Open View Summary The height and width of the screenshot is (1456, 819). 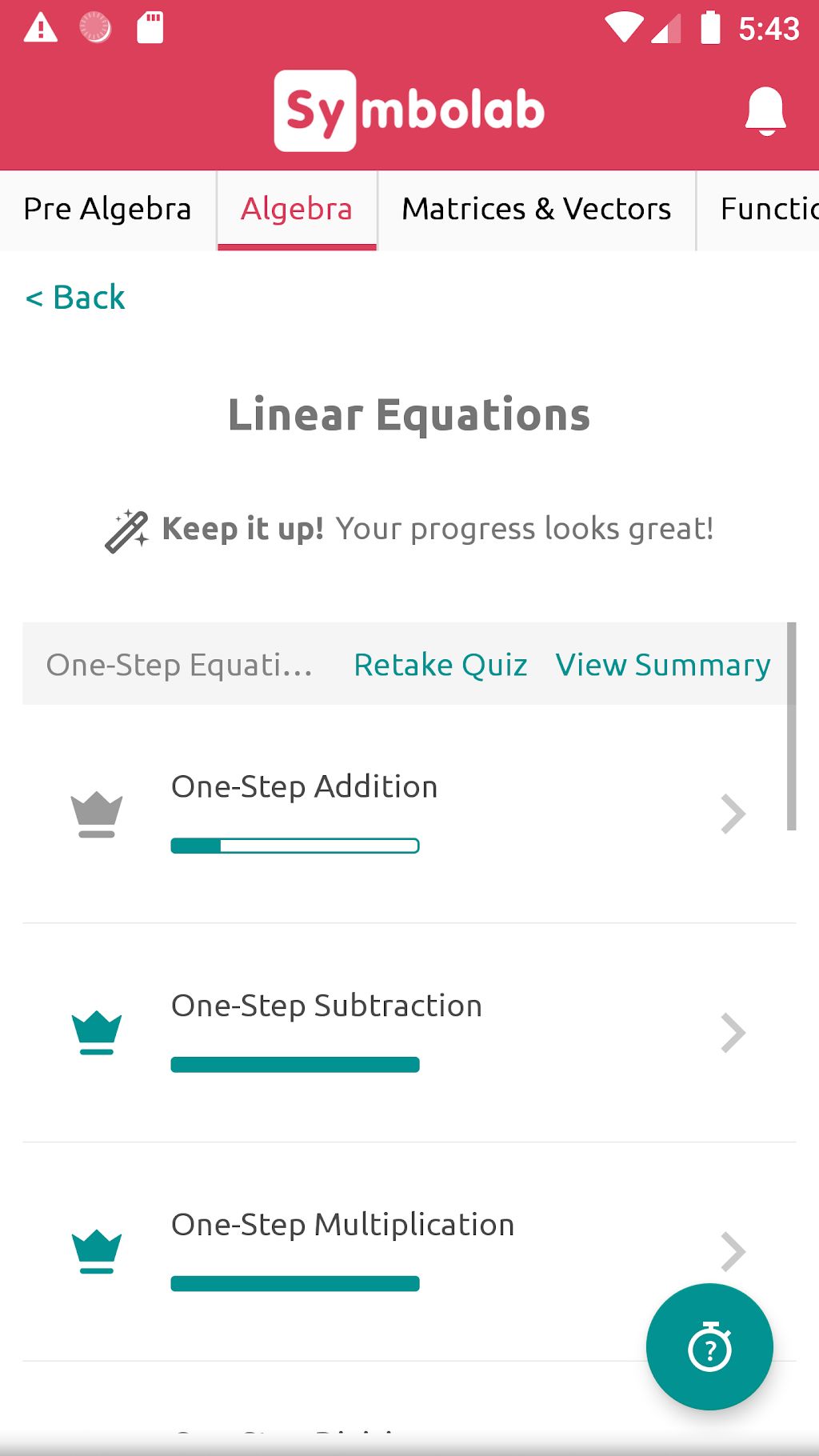point(663,665)
